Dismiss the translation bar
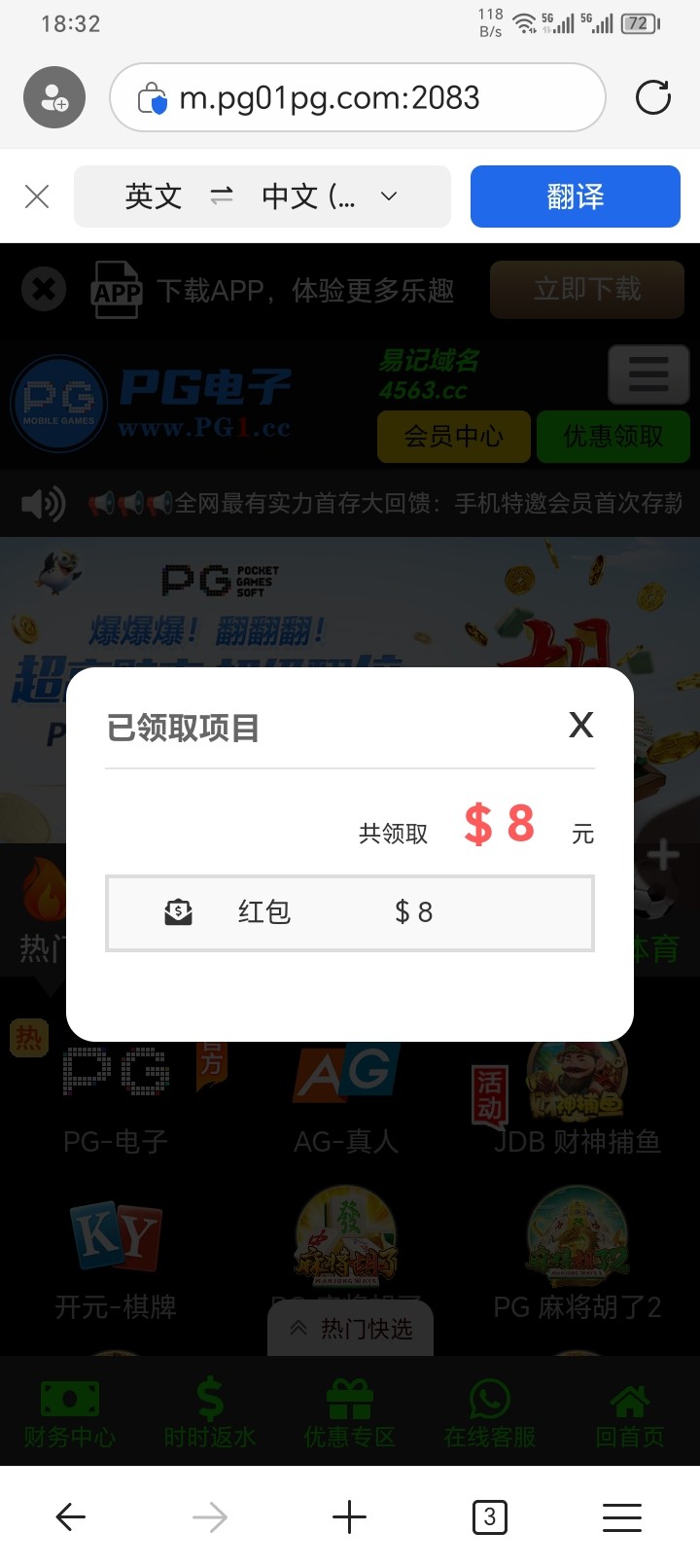The height and width of the screenshot is (1568, 700). pyautogui.click(x=37, y=196)
